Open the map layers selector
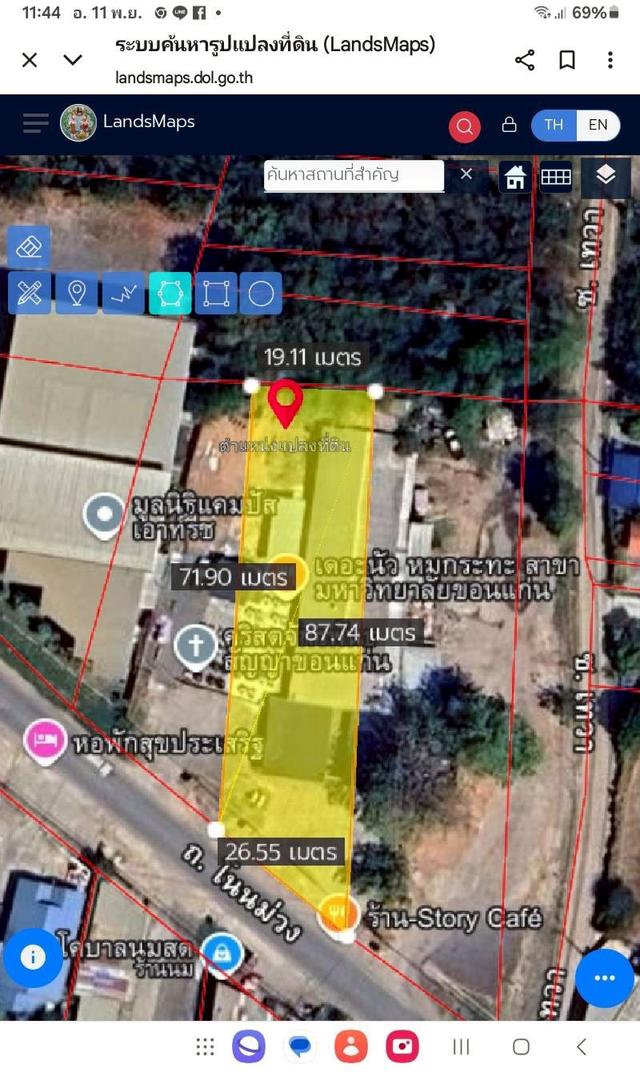The image size is (640, 1072). click(605, 175)
